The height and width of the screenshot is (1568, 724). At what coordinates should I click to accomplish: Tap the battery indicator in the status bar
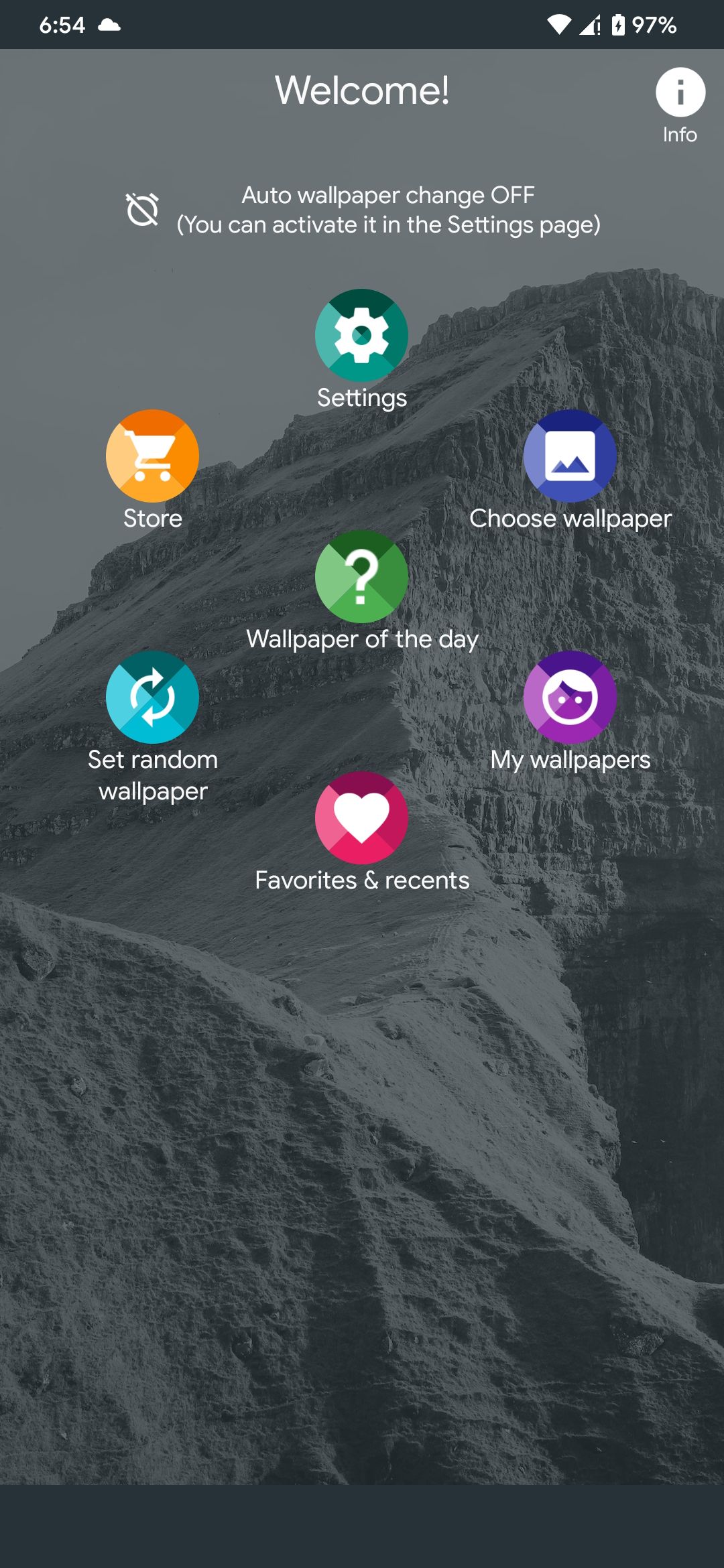coord(620,25)
